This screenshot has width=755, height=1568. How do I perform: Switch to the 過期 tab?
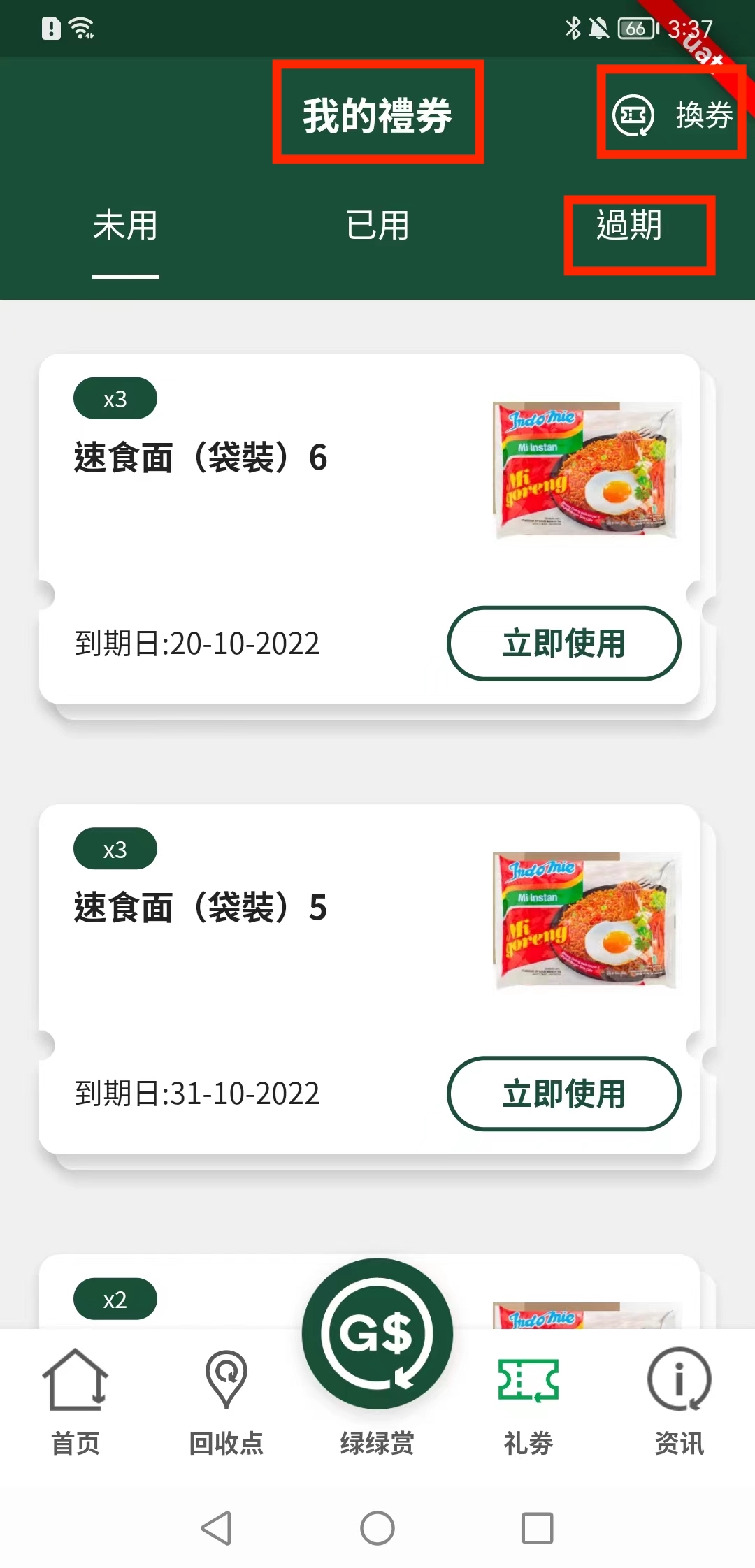[x=629, y=226]
